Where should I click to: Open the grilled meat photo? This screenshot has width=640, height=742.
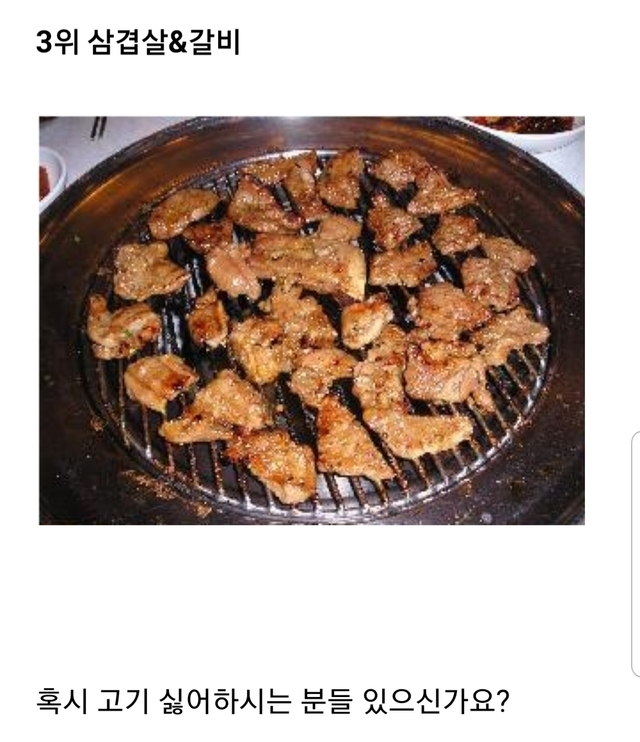point(312,320)
